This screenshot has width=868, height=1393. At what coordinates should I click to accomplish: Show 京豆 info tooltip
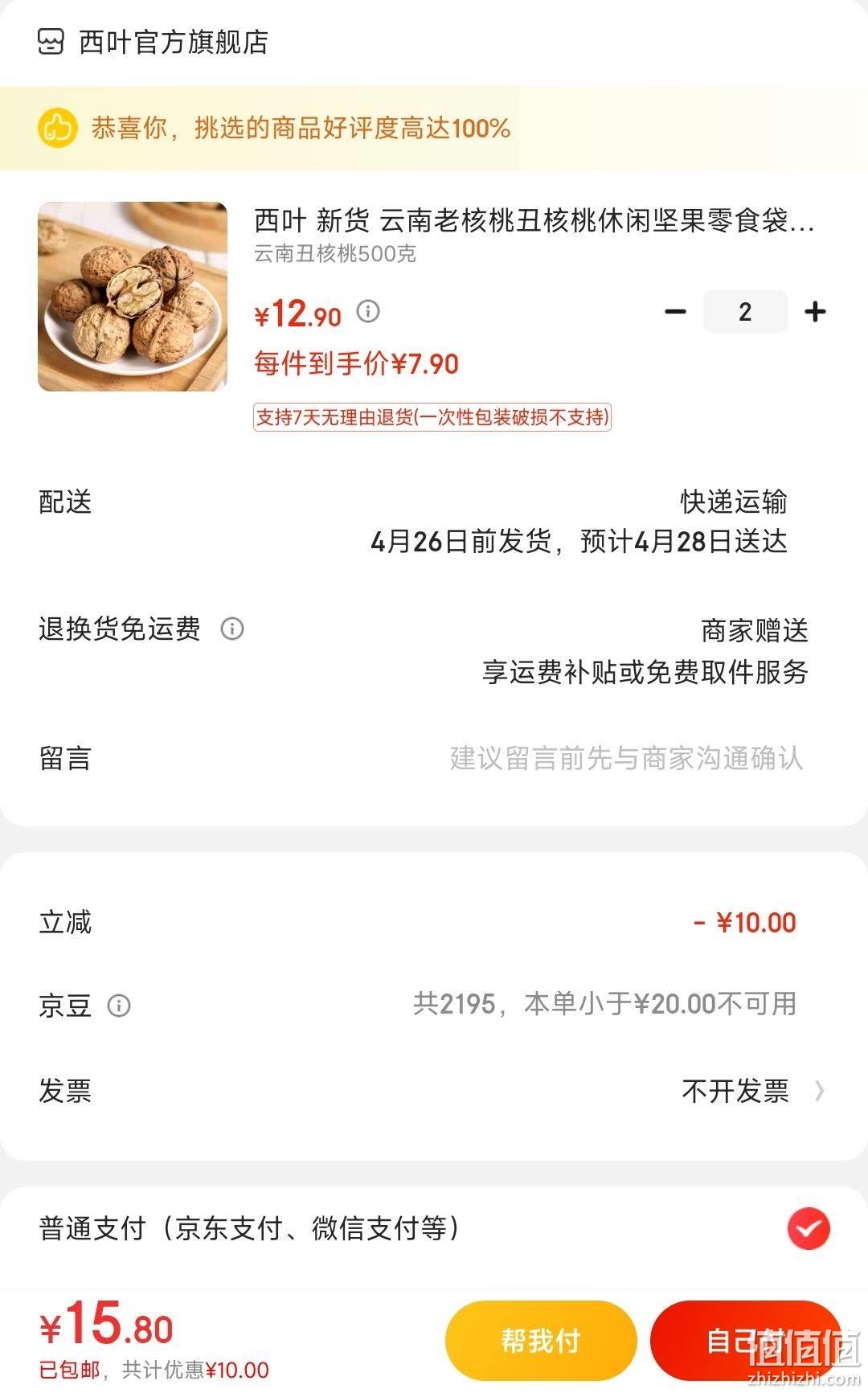(x=119, y=1006)
